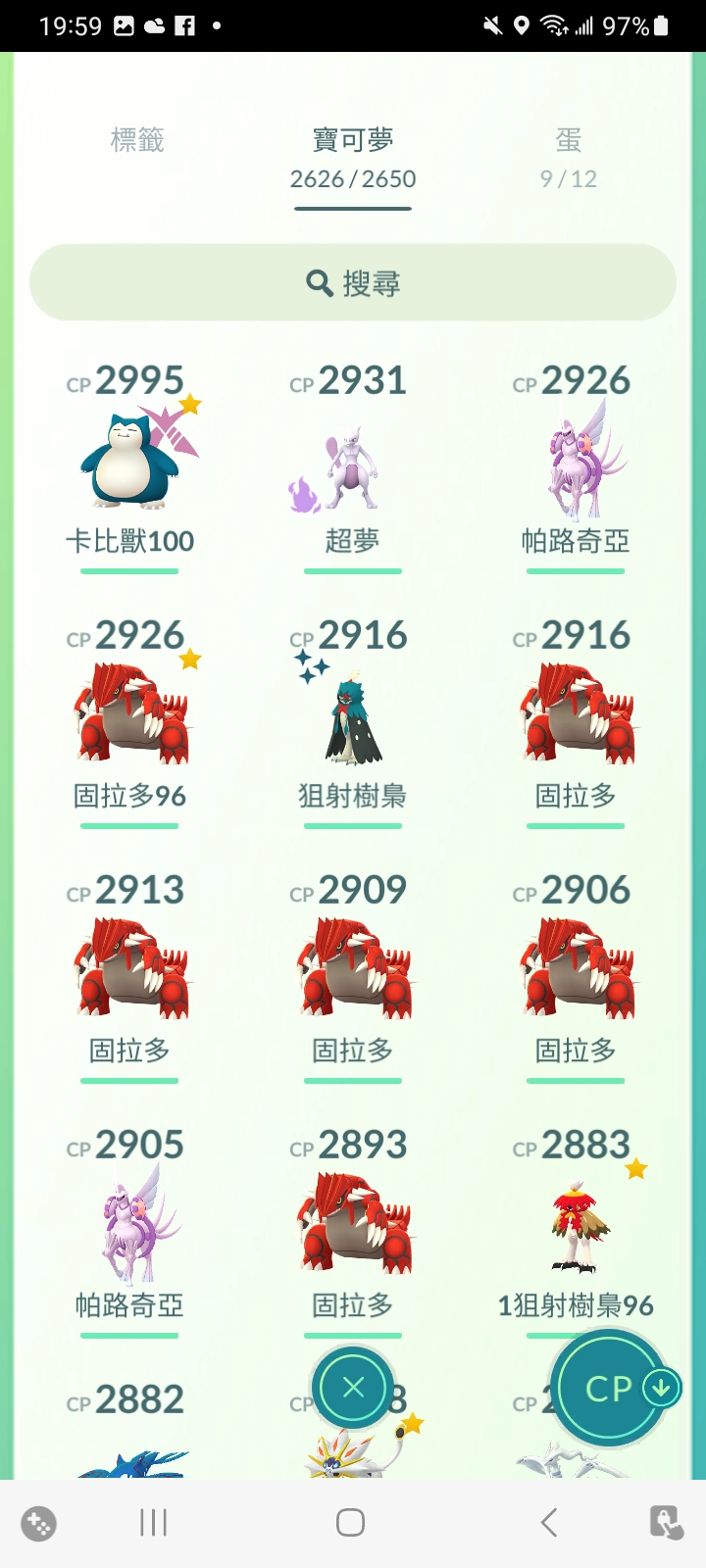
Task: Go back using system navigation
Action: 549,1522
